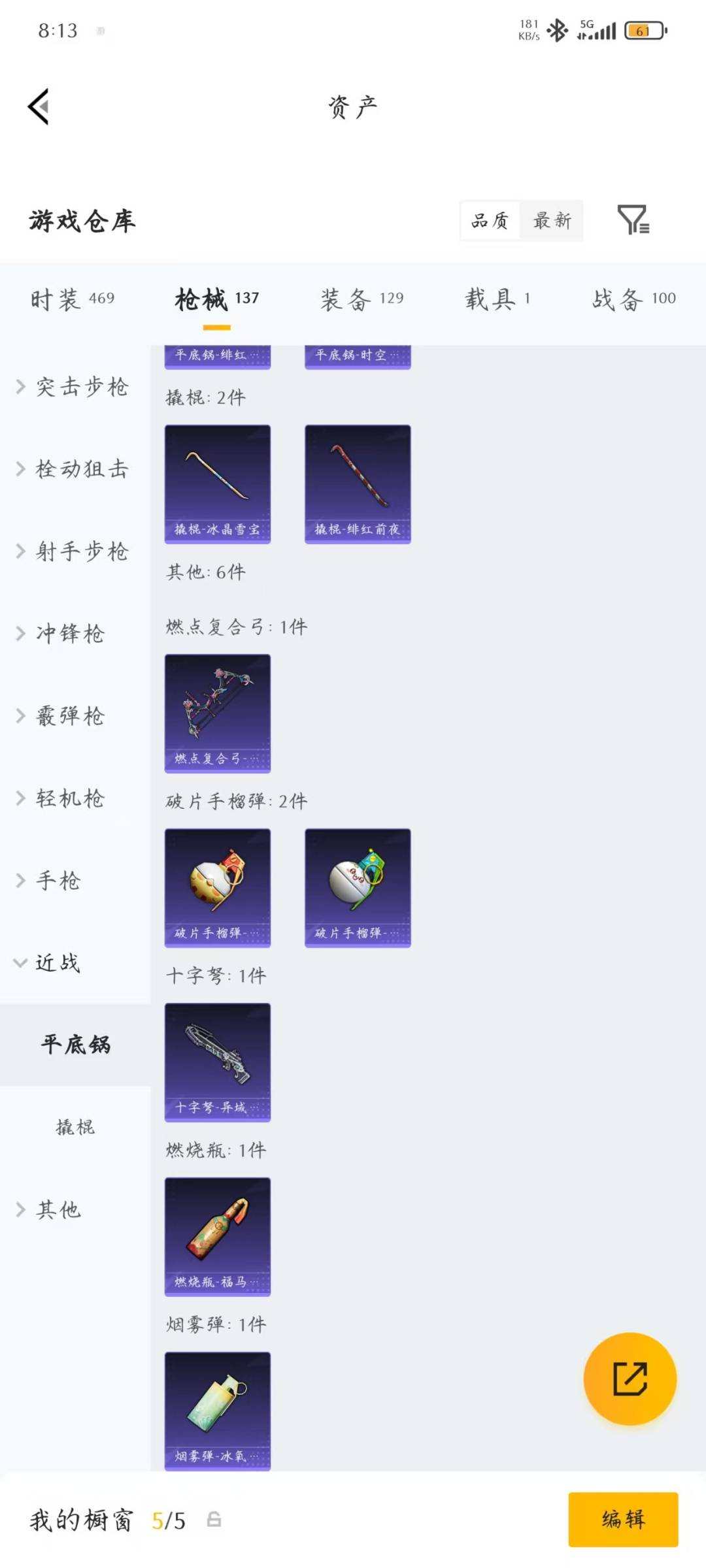This screenshot has height=1568, width=706.
Task: Switch sorting to 品质
Action: pyautogui.click(x=490, y=221)
